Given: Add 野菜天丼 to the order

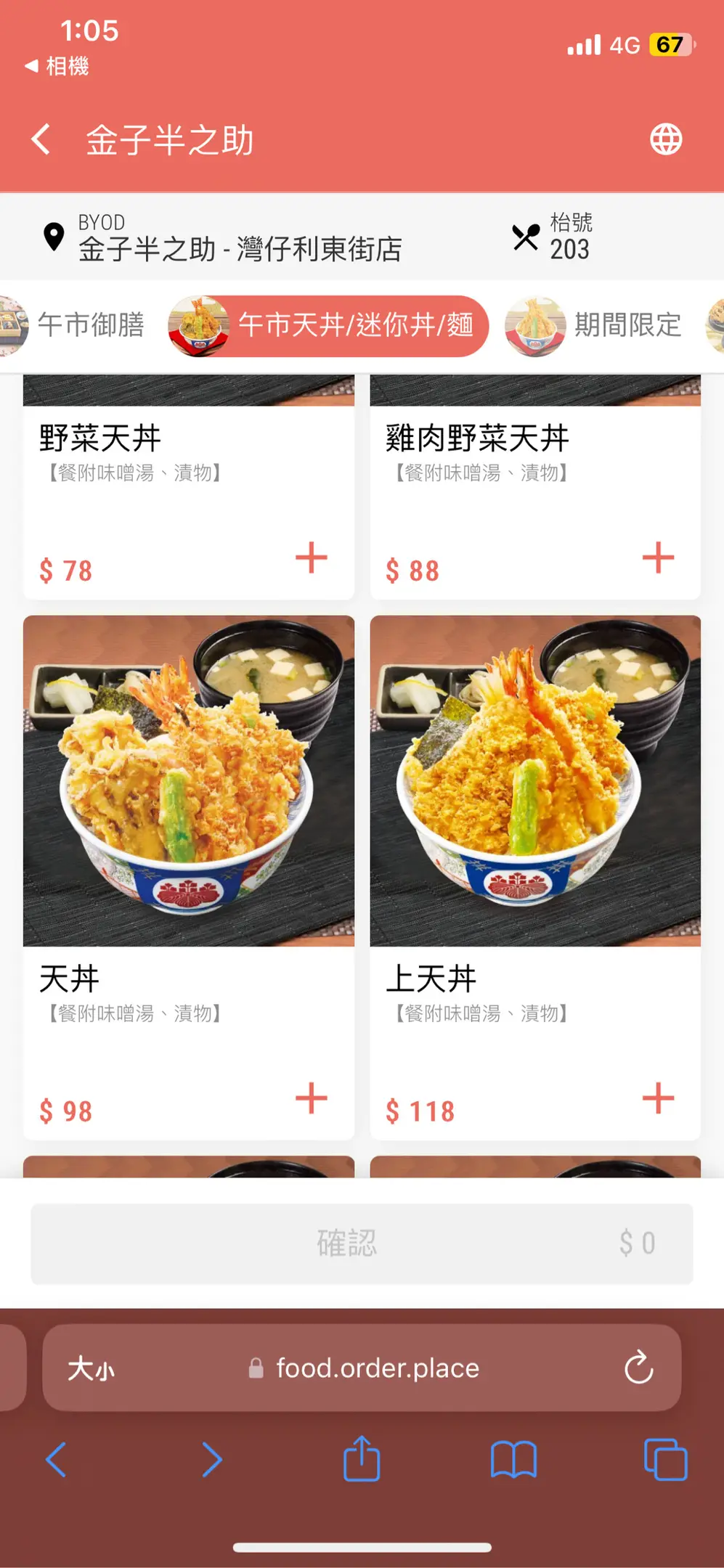Looking at the screenshot, I should pos(312,558).
